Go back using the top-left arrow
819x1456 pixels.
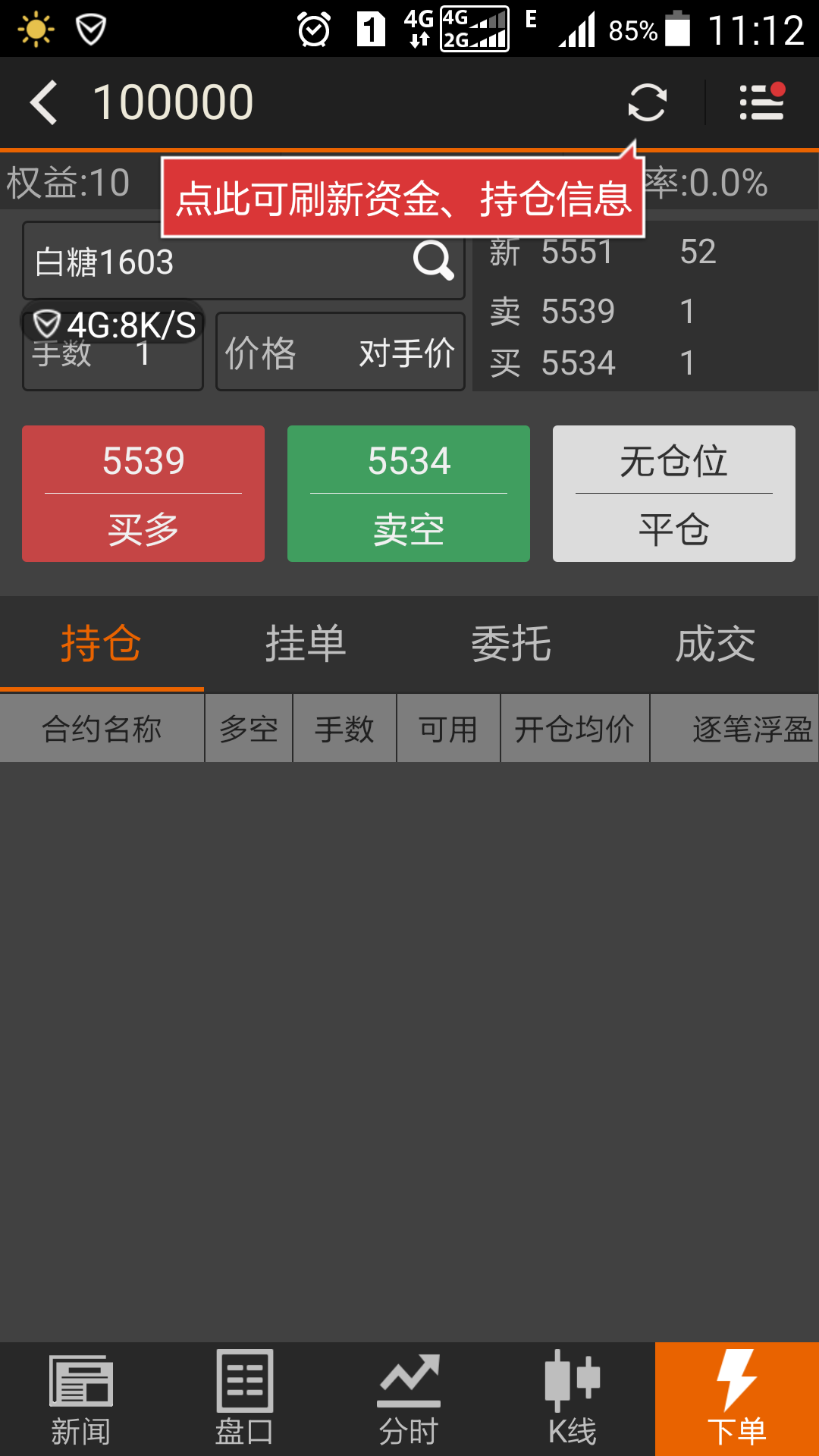44,102
